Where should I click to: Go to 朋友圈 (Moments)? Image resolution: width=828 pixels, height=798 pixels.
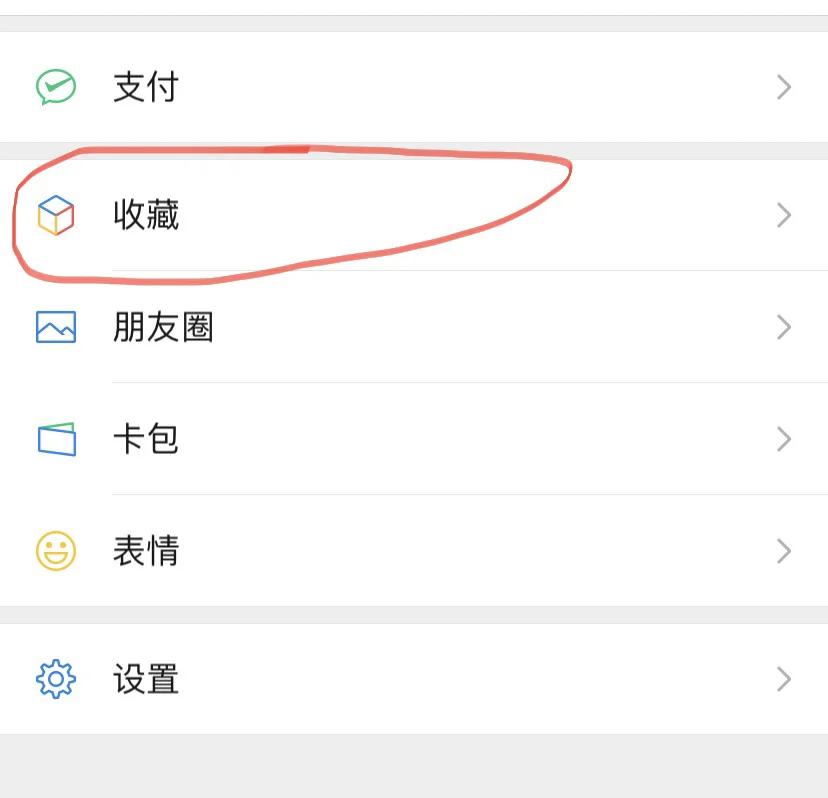(163, 327)
